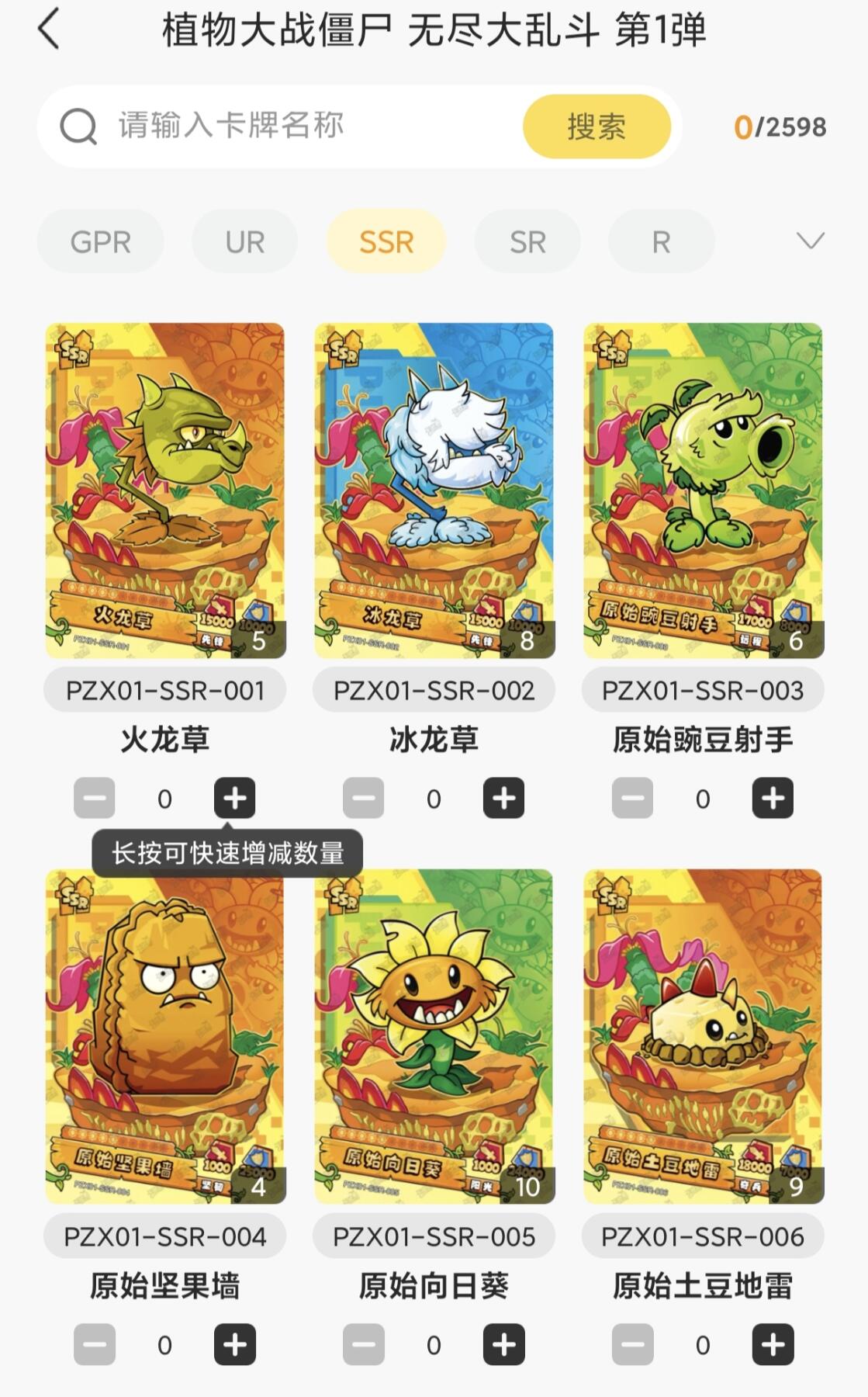Increase 火龙草 quantity with plus

tap(234, 798)
